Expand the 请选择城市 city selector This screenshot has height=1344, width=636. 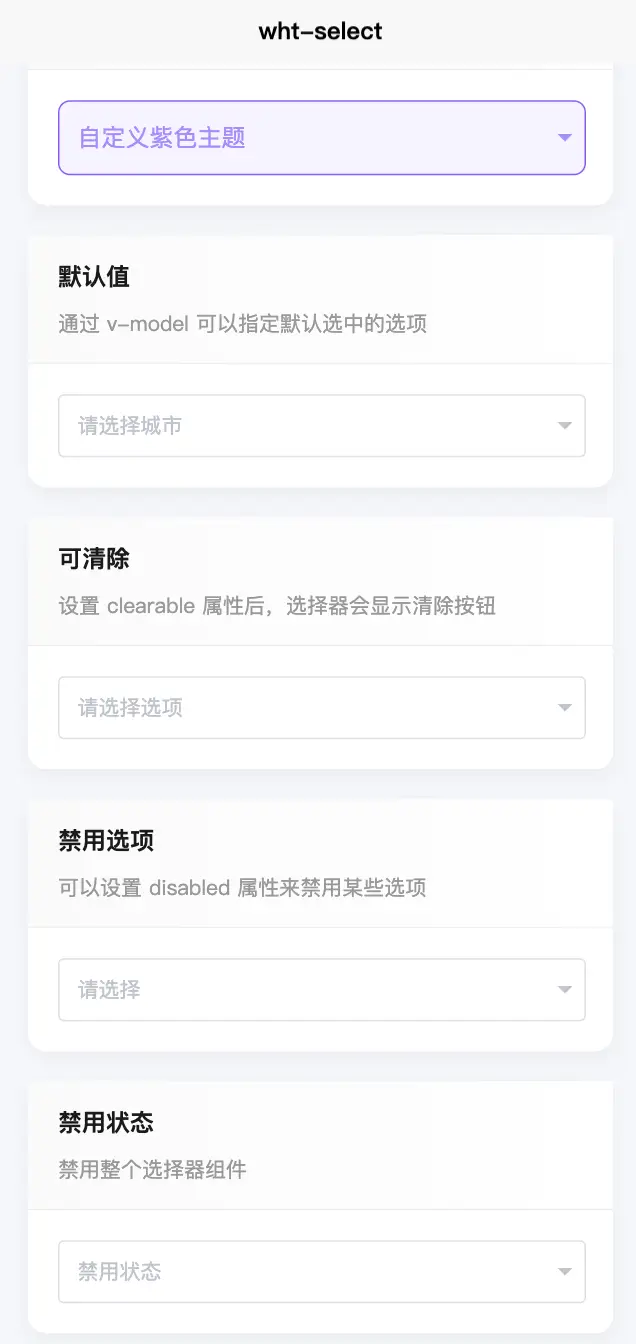point(321,426)
